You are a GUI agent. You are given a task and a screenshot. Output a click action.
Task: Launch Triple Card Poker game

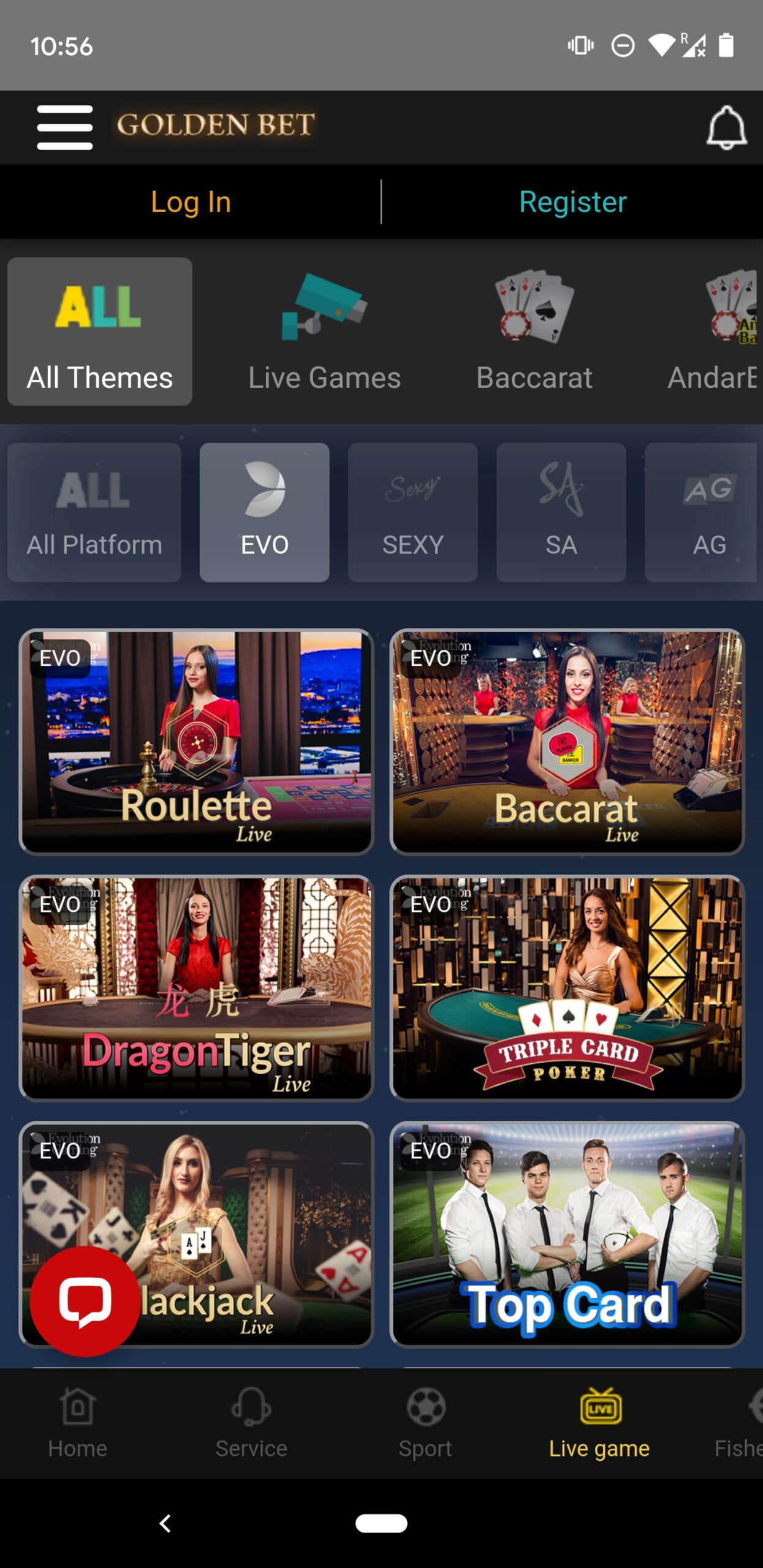(567, 988)
